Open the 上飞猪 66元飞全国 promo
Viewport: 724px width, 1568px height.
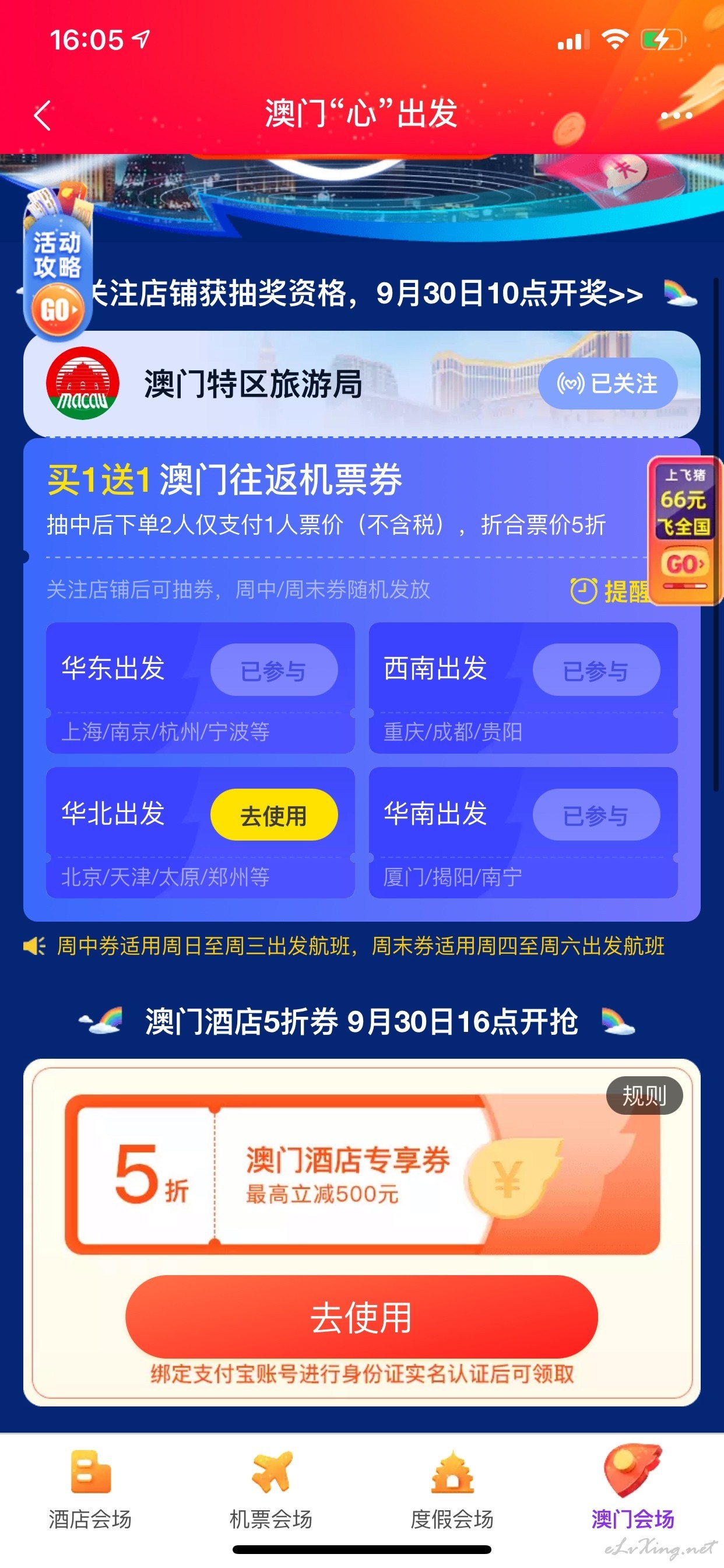pyautogui.click(x=684, y=531)
